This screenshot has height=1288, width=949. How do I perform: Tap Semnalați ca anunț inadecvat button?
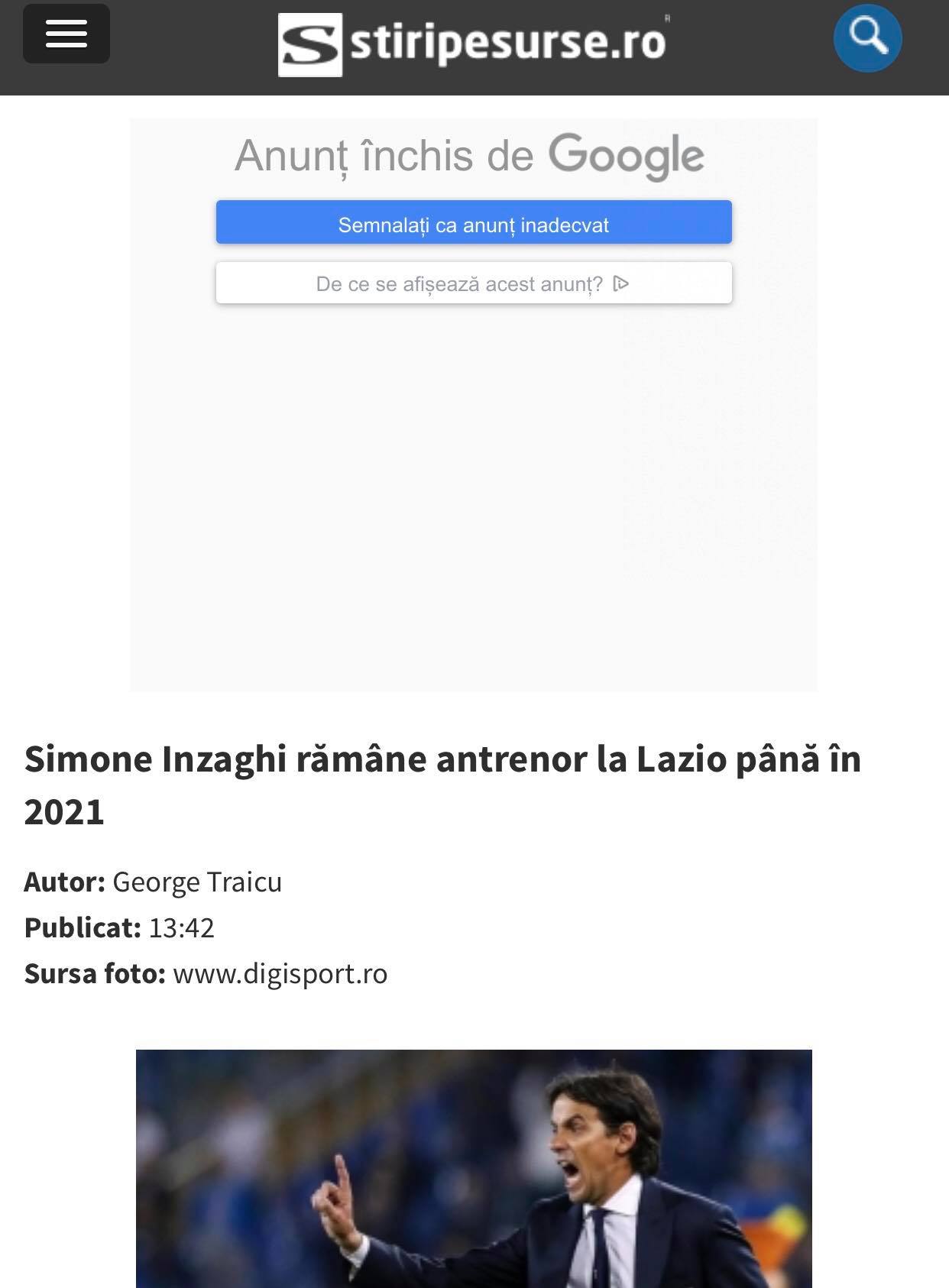pos(474,223)
